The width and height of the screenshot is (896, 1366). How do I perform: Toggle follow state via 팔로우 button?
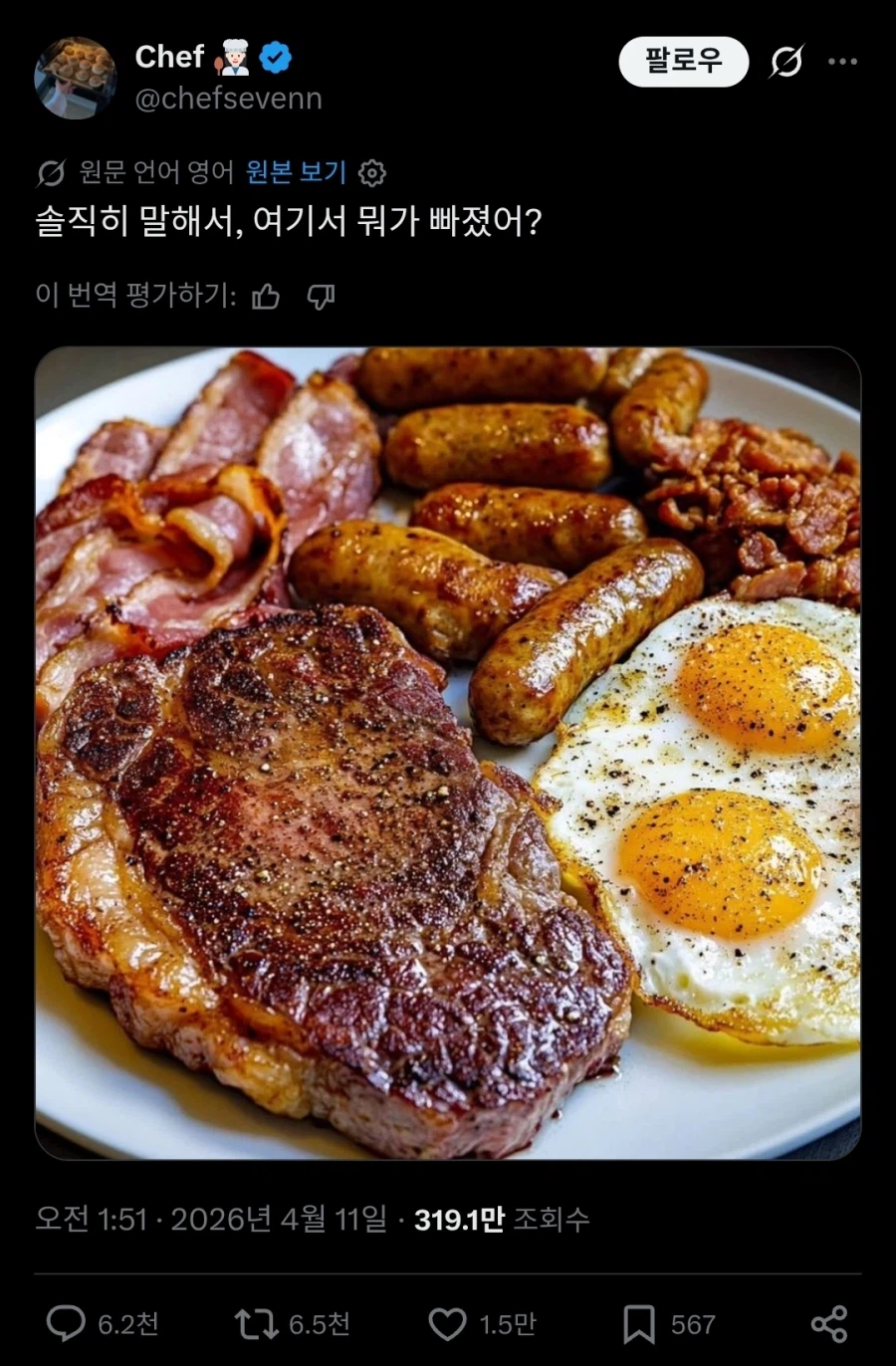click(x=684, y=62)
